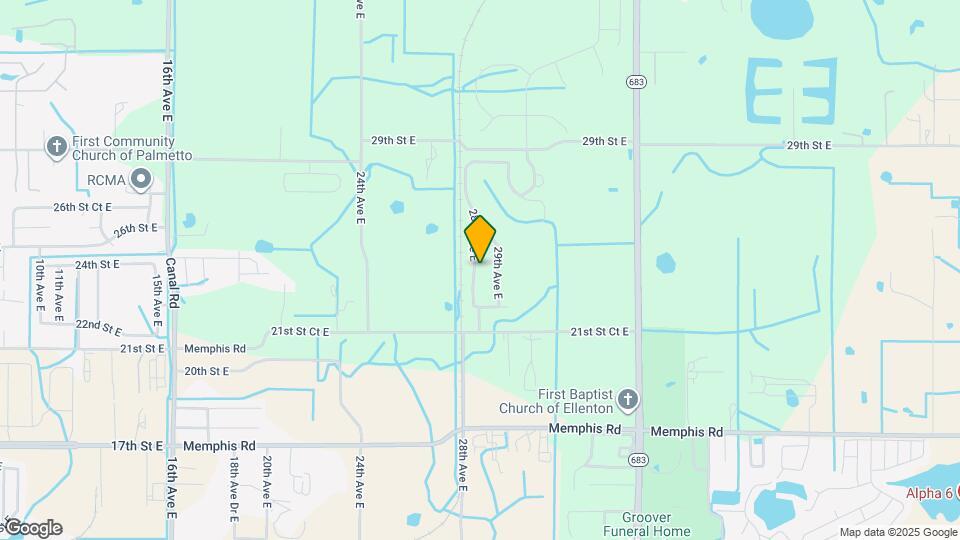Viewport: 960px width, 540px height.
Task: Tap the orange location marker pin
Action: click(480, 240)
